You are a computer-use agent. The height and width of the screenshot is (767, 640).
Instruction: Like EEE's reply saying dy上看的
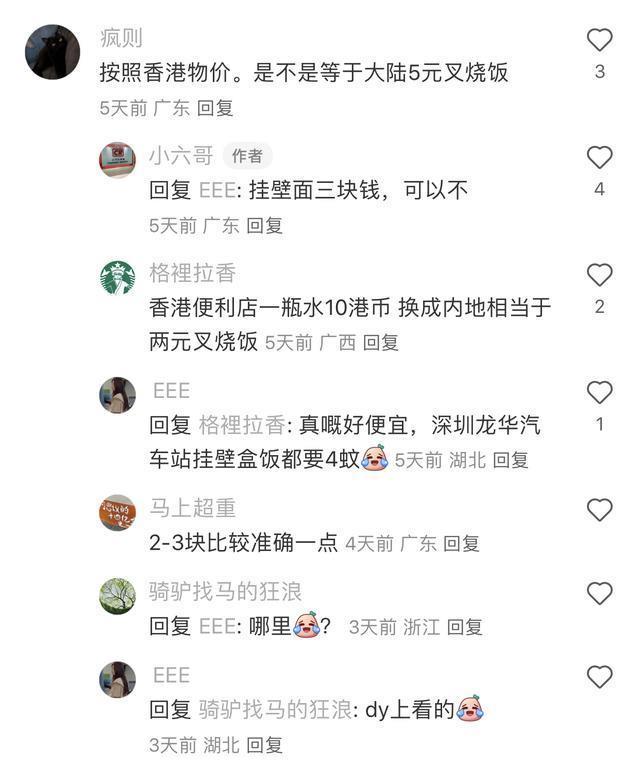pos(599,677)
